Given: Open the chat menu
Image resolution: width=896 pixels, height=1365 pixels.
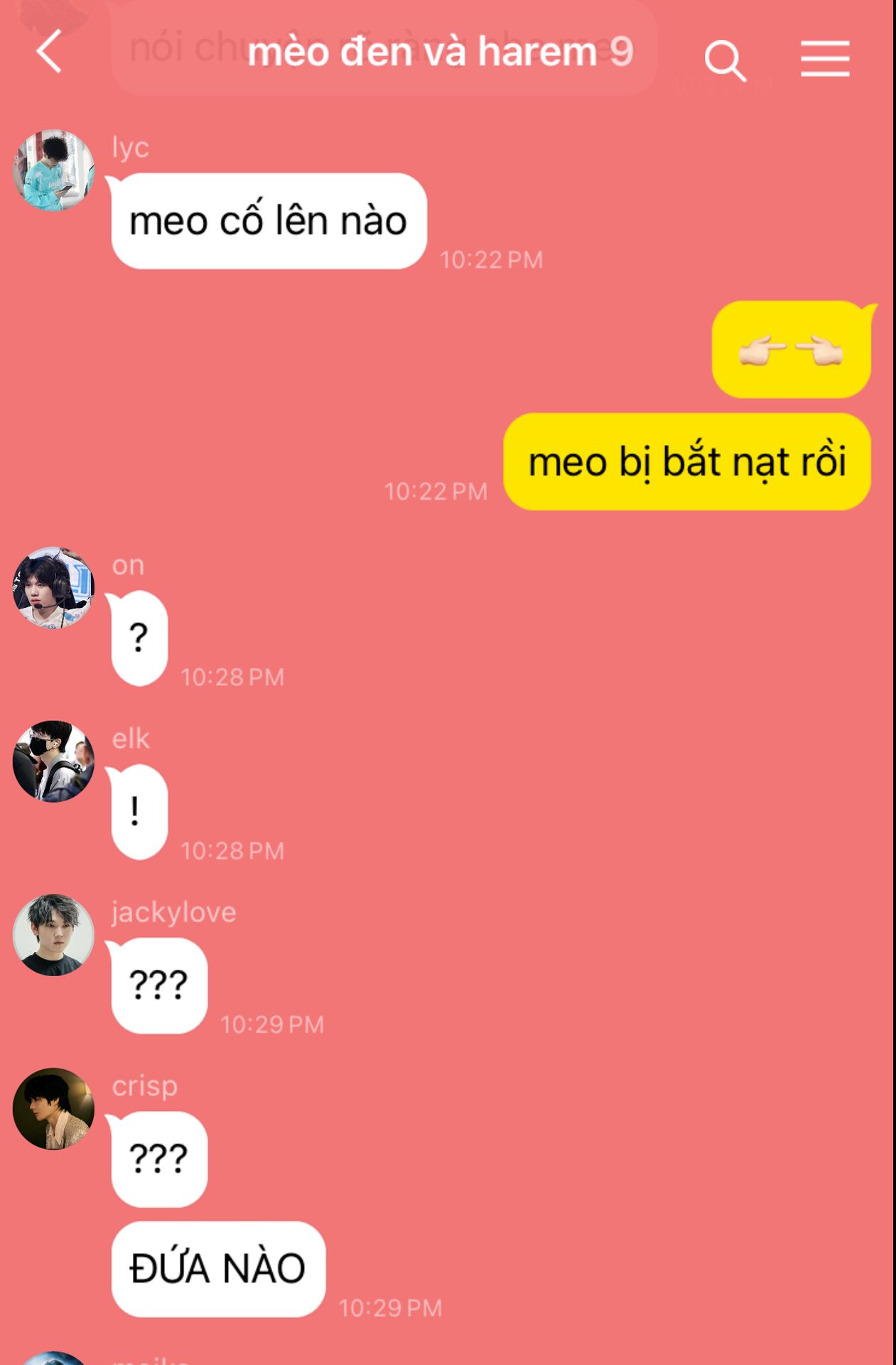Looking at the screenshot, I should click(x=825, y=58).
